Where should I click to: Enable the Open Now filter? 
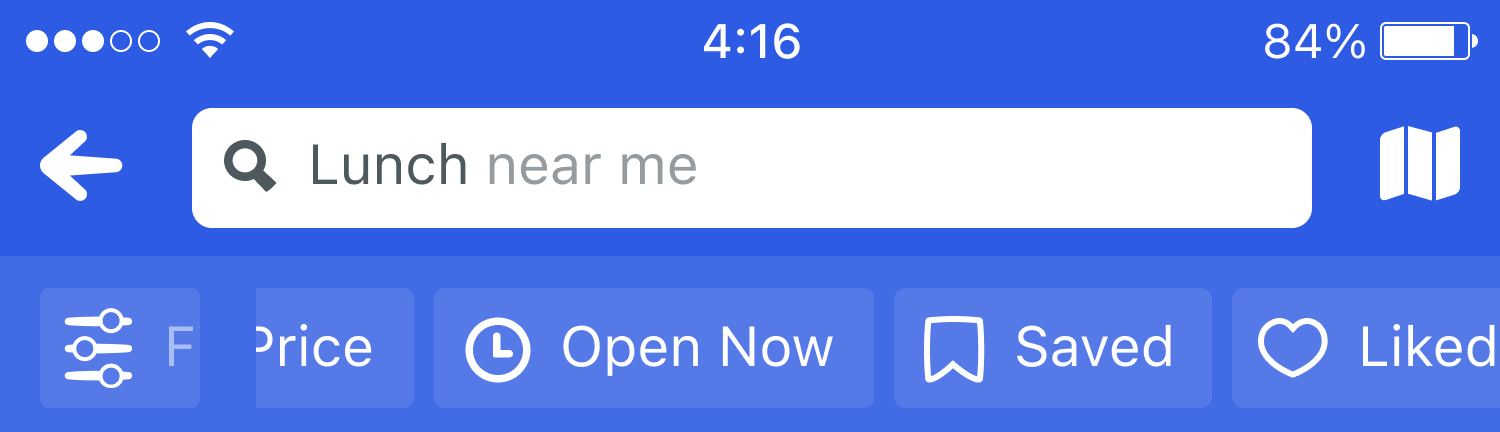(653, 348)
